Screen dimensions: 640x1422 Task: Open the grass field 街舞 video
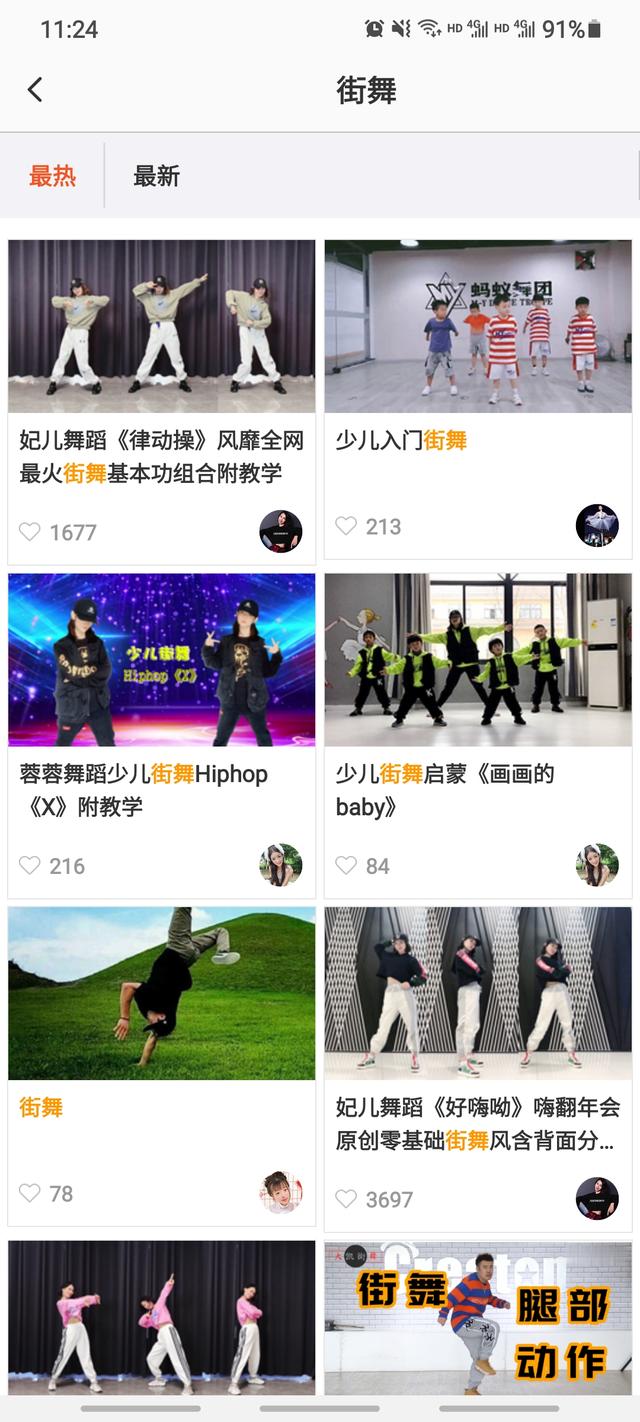[162, 993]
